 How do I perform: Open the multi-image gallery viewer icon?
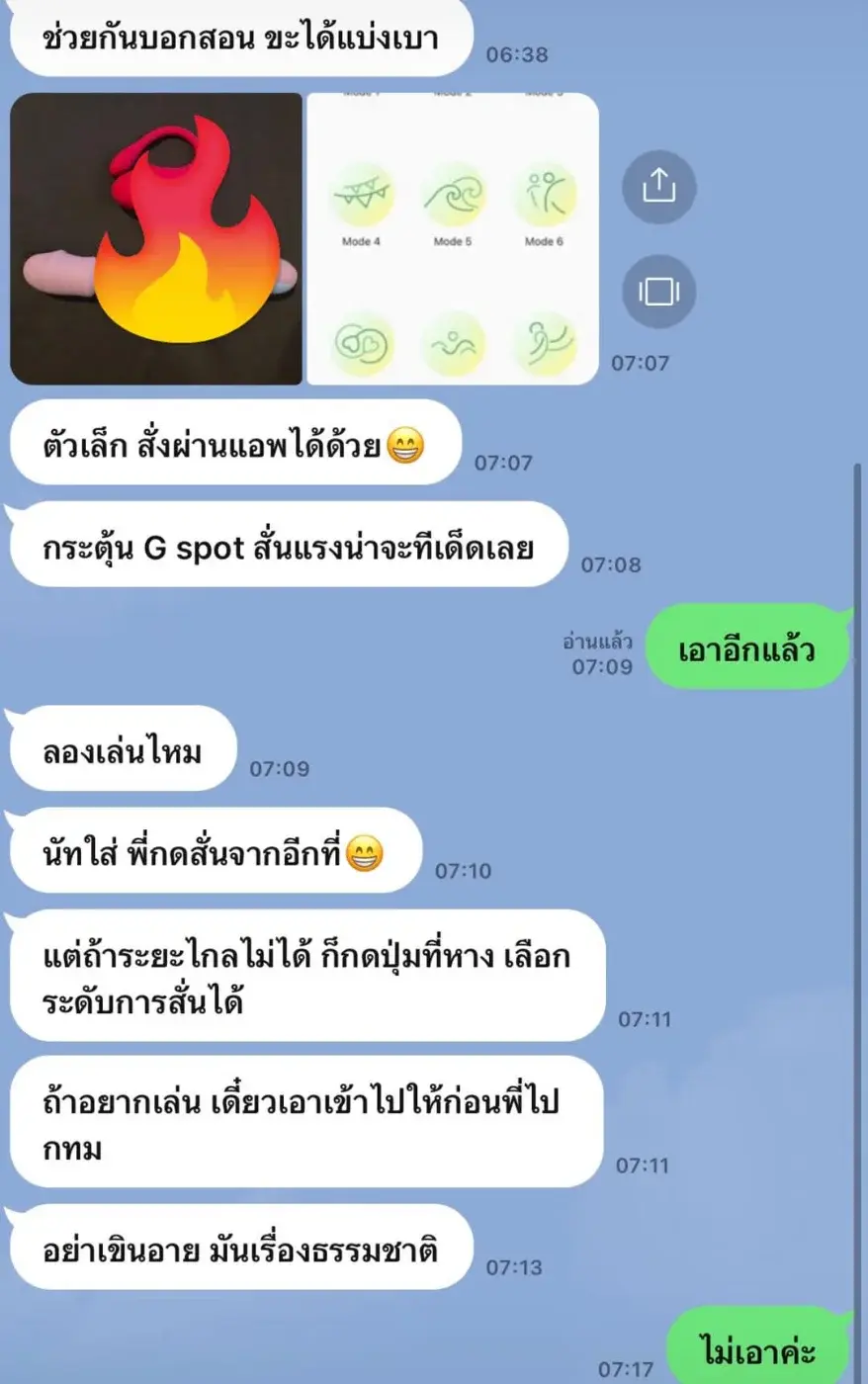pos(658,291)
